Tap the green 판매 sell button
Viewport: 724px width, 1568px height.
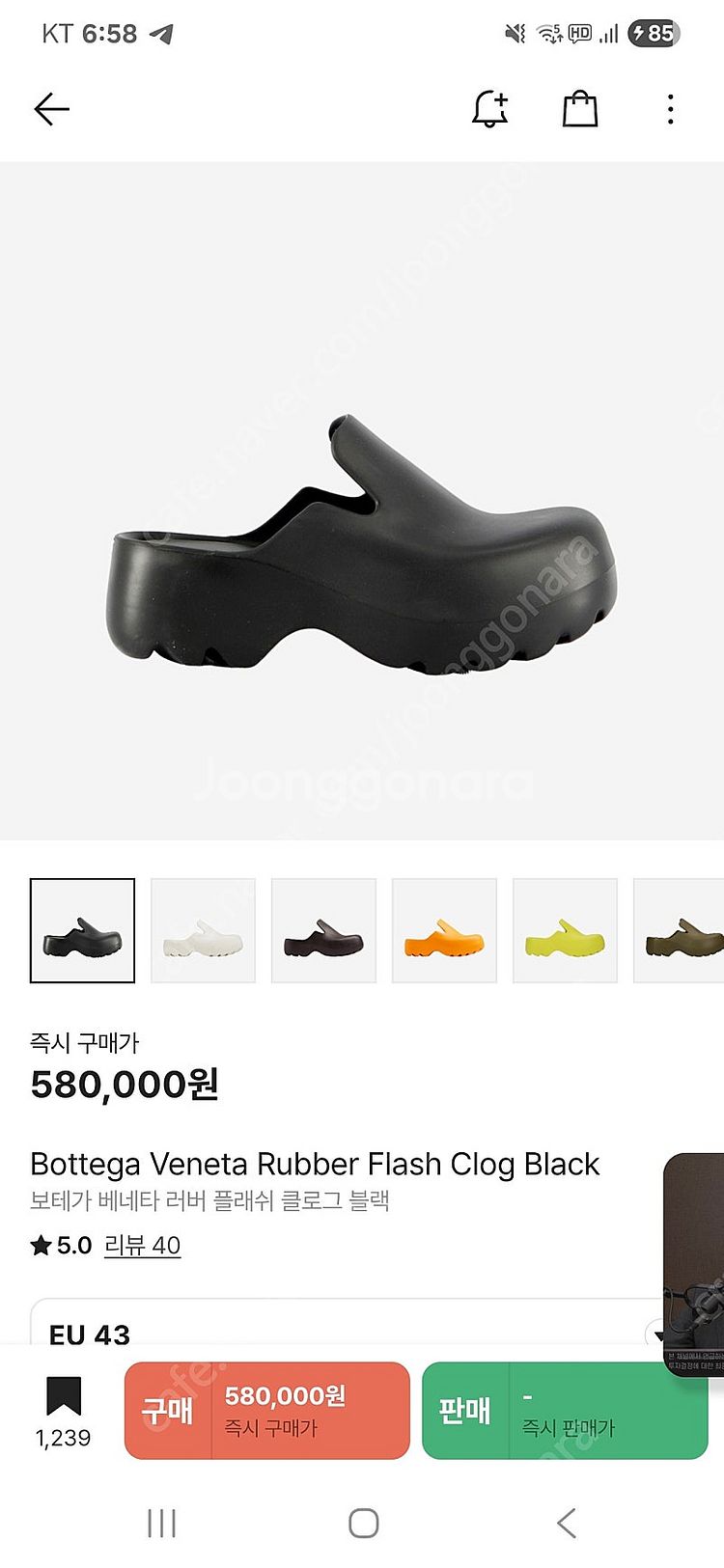(x=565, y=1410)
